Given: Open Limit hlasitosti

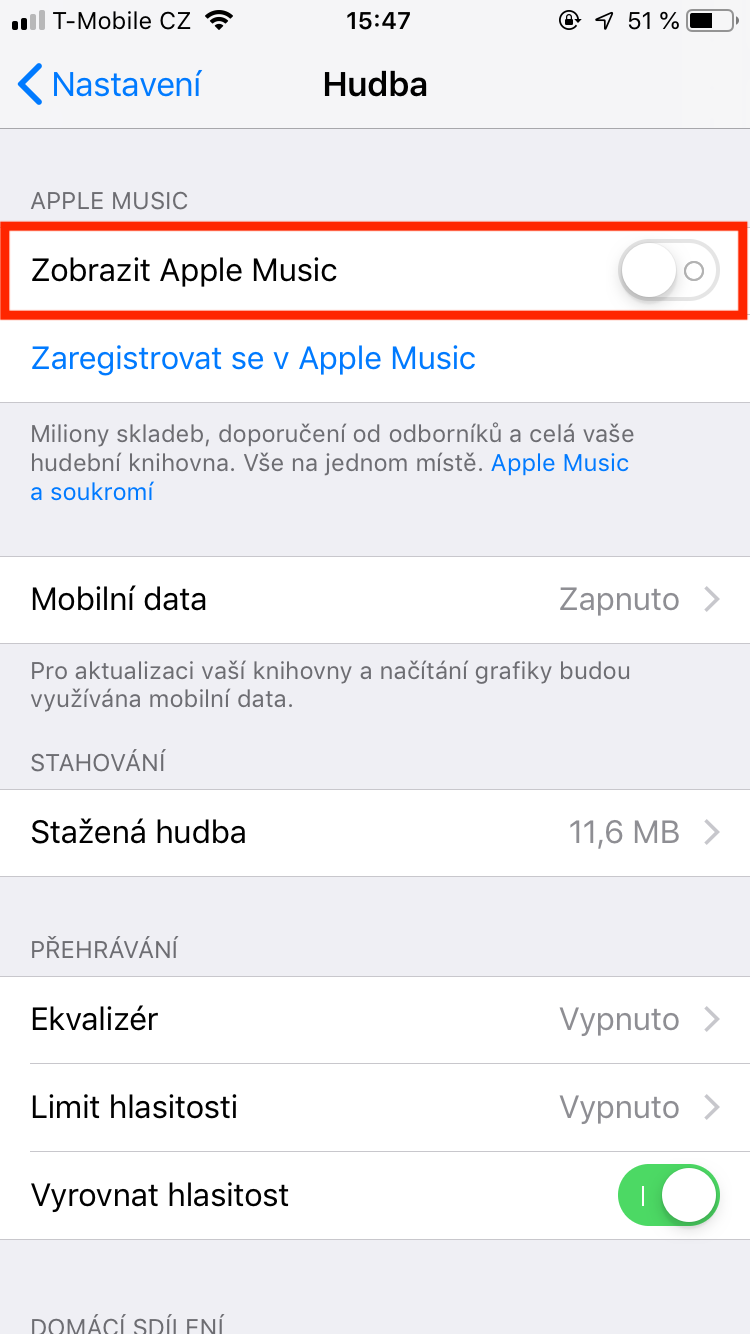Looking at the screenshot, I should click(375, 1108).
